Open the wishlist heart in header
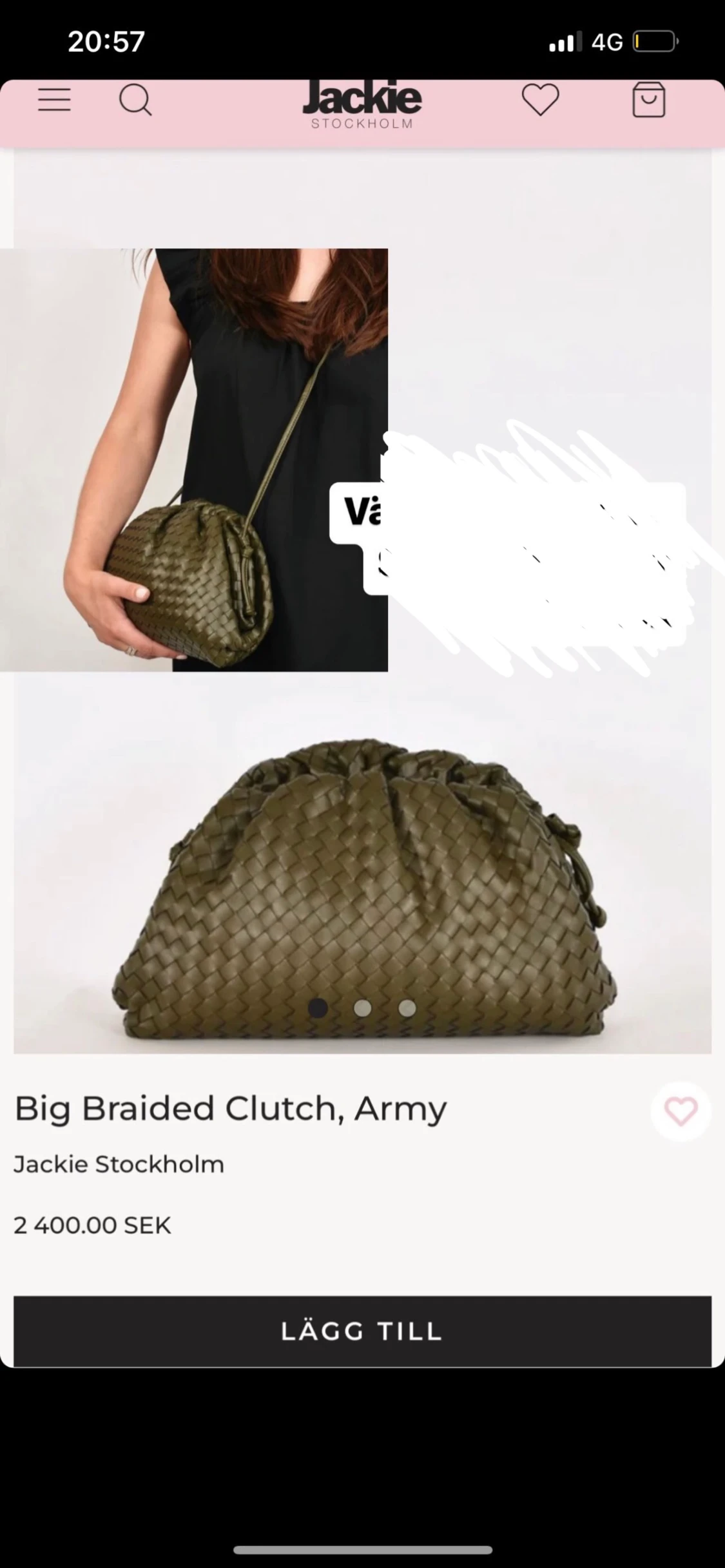 click(540, 100)
